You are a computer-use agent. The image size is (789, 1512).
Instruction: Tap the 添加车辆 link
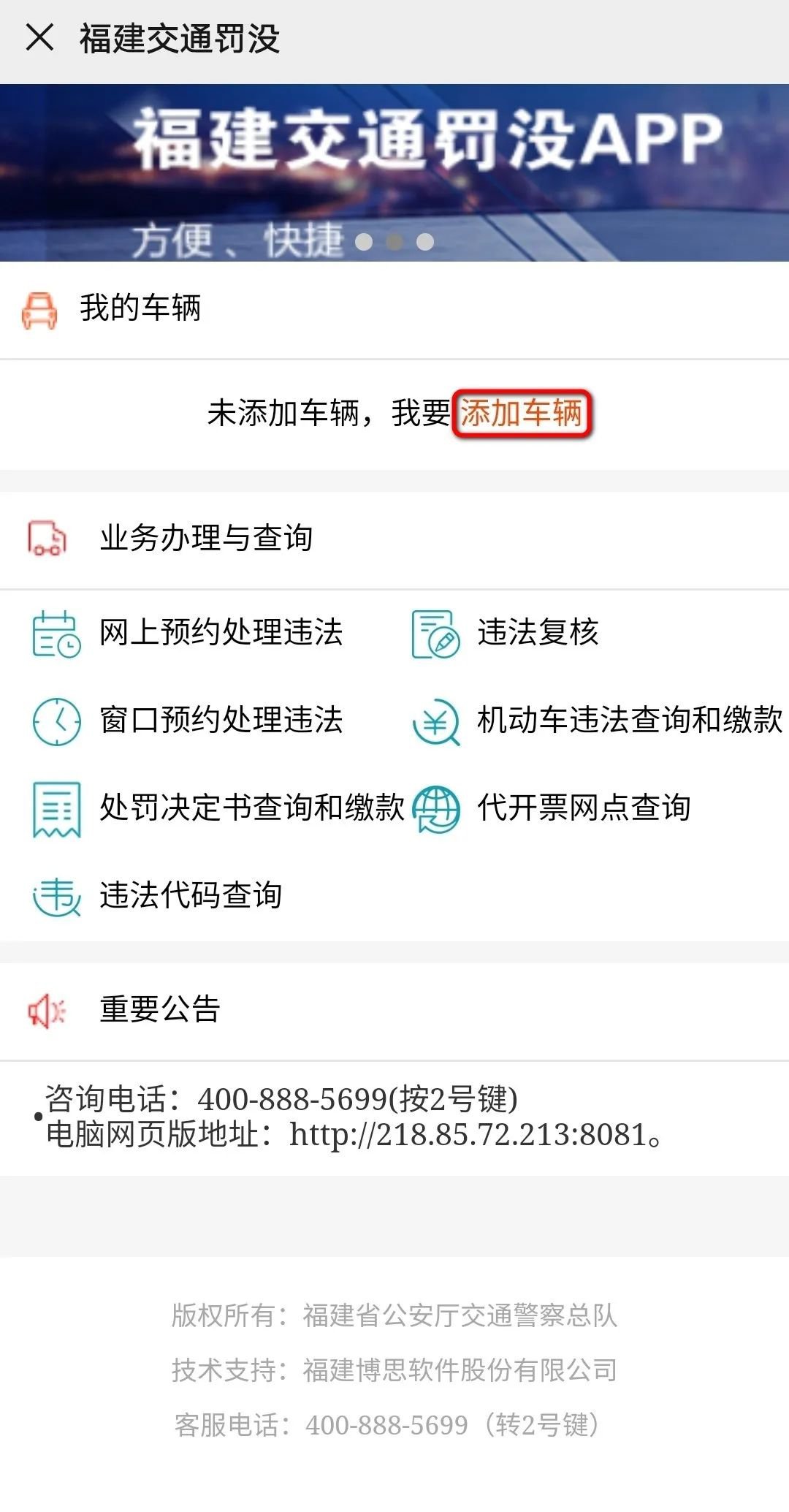click(520, 414)
